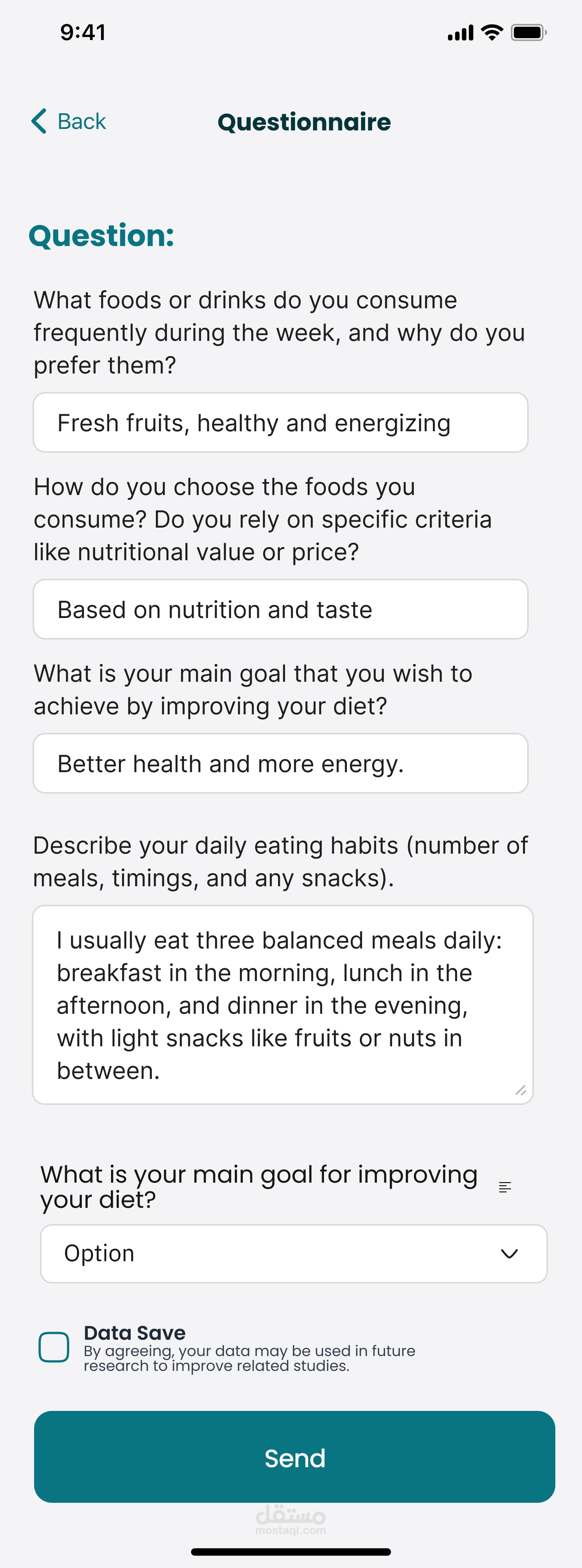Edit the "Fresh fruits, healthy and energizing" answer
This screenshot has height=1568, width=582.
point(280,422)
